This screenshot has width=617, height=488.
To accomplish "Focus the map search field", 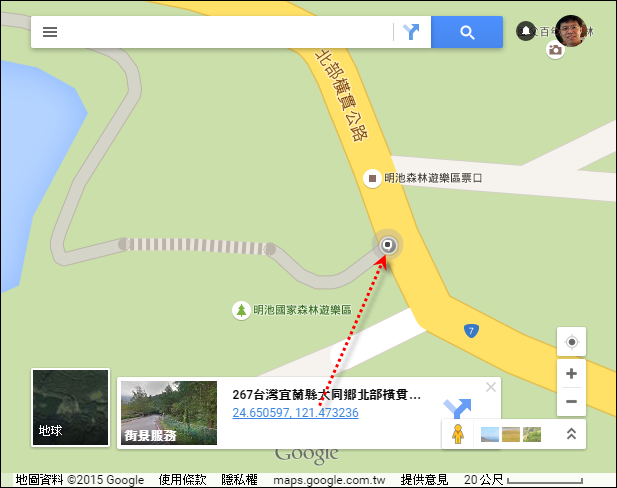I will 220,32.
